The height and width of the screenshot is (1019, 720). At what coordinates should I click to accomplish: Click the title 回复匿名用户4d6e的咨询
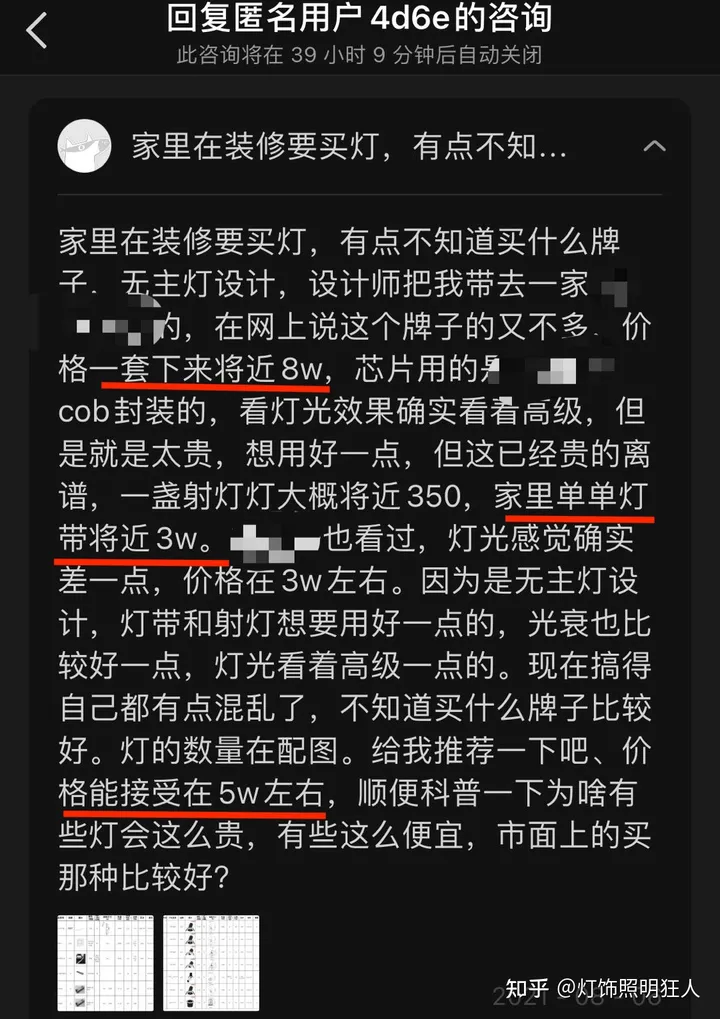[x=360, y=18]
